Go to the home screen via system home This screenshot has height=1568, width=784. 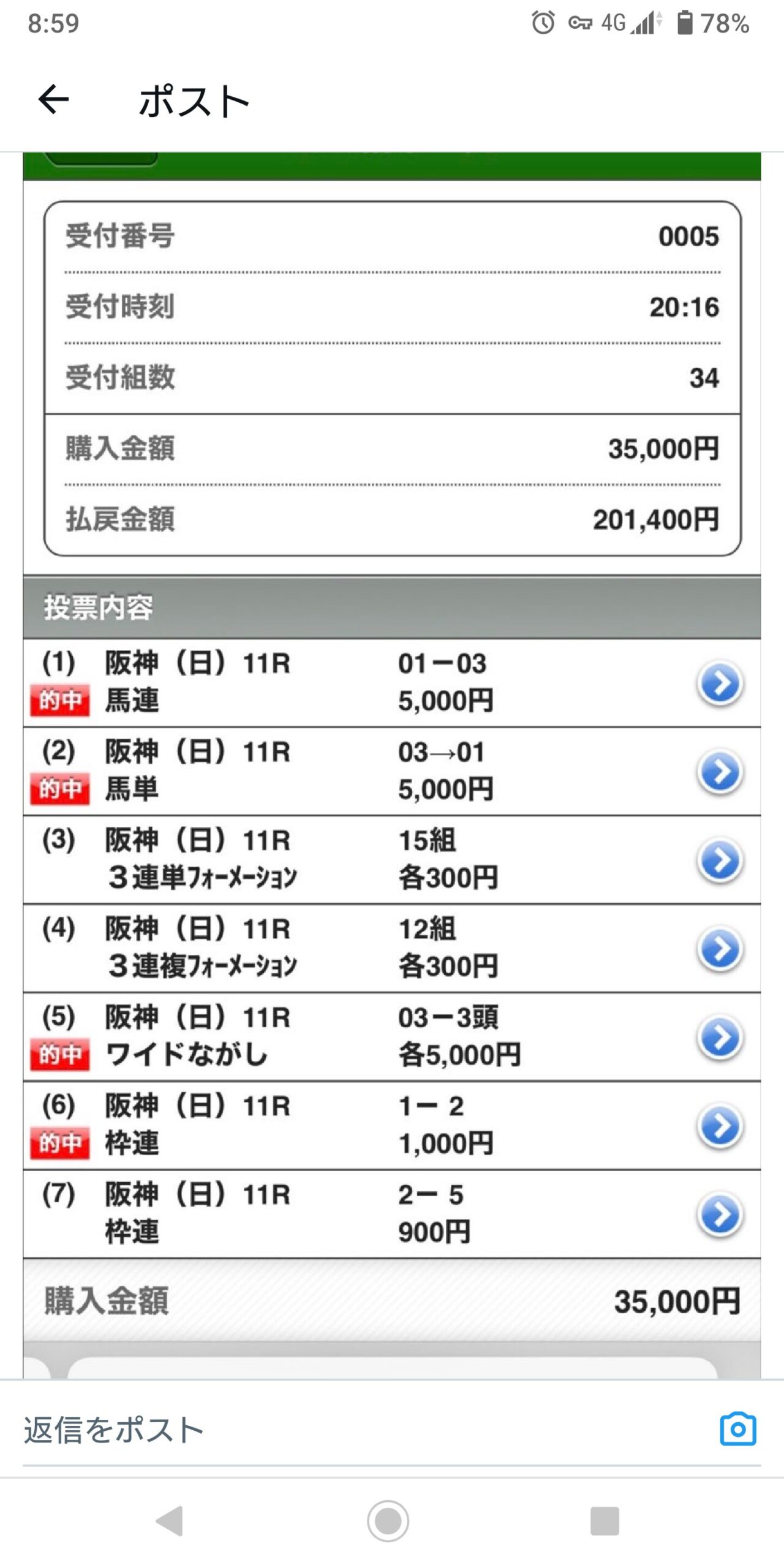click(388, 1521)
